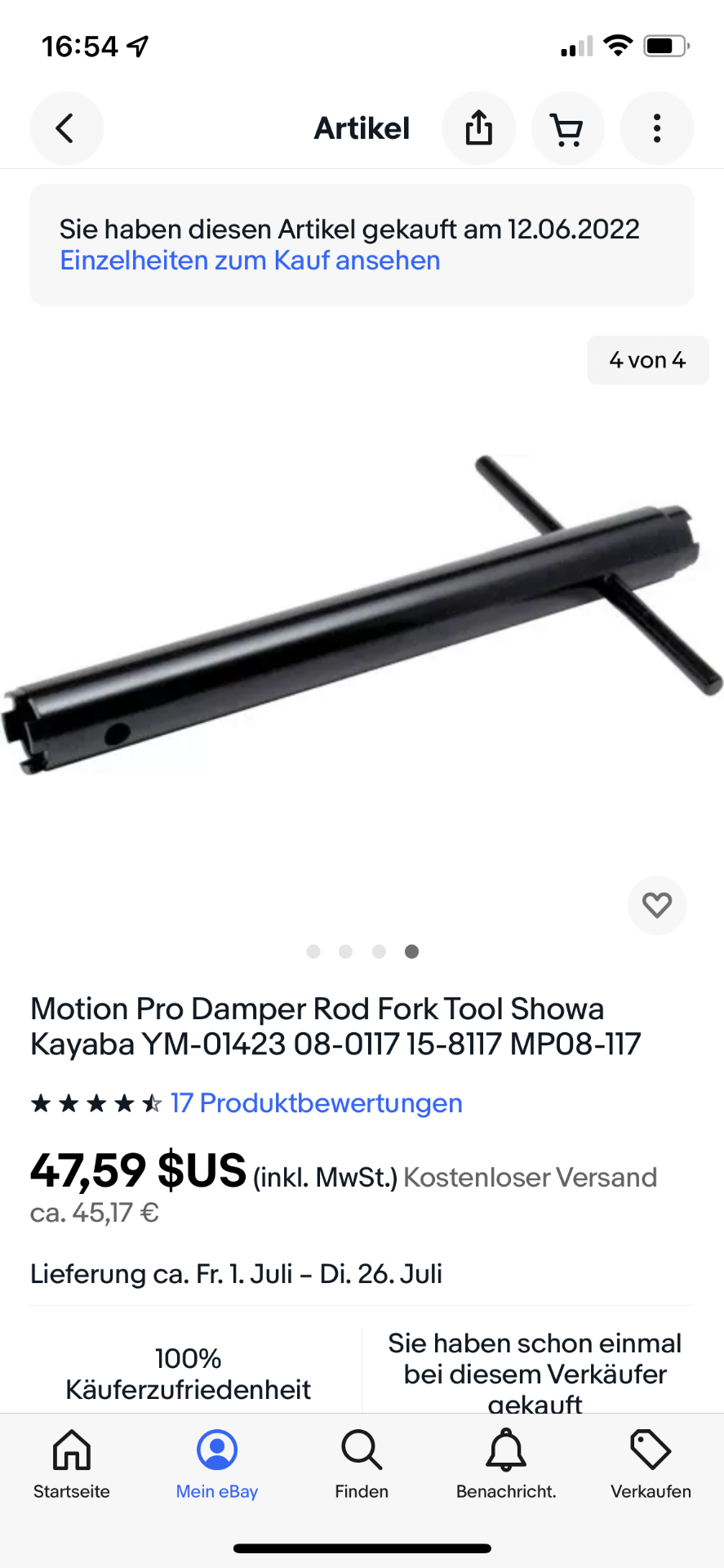Open the three-dot overflow menu

(x=656, y=128)
